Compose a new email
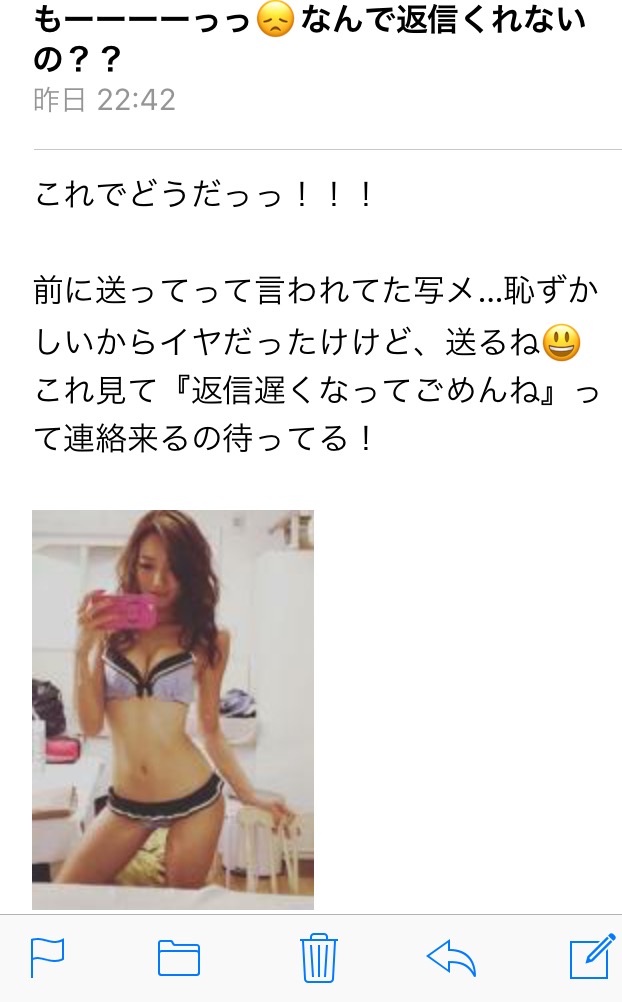Screen dimensions: 622x1002 point(590,957)
